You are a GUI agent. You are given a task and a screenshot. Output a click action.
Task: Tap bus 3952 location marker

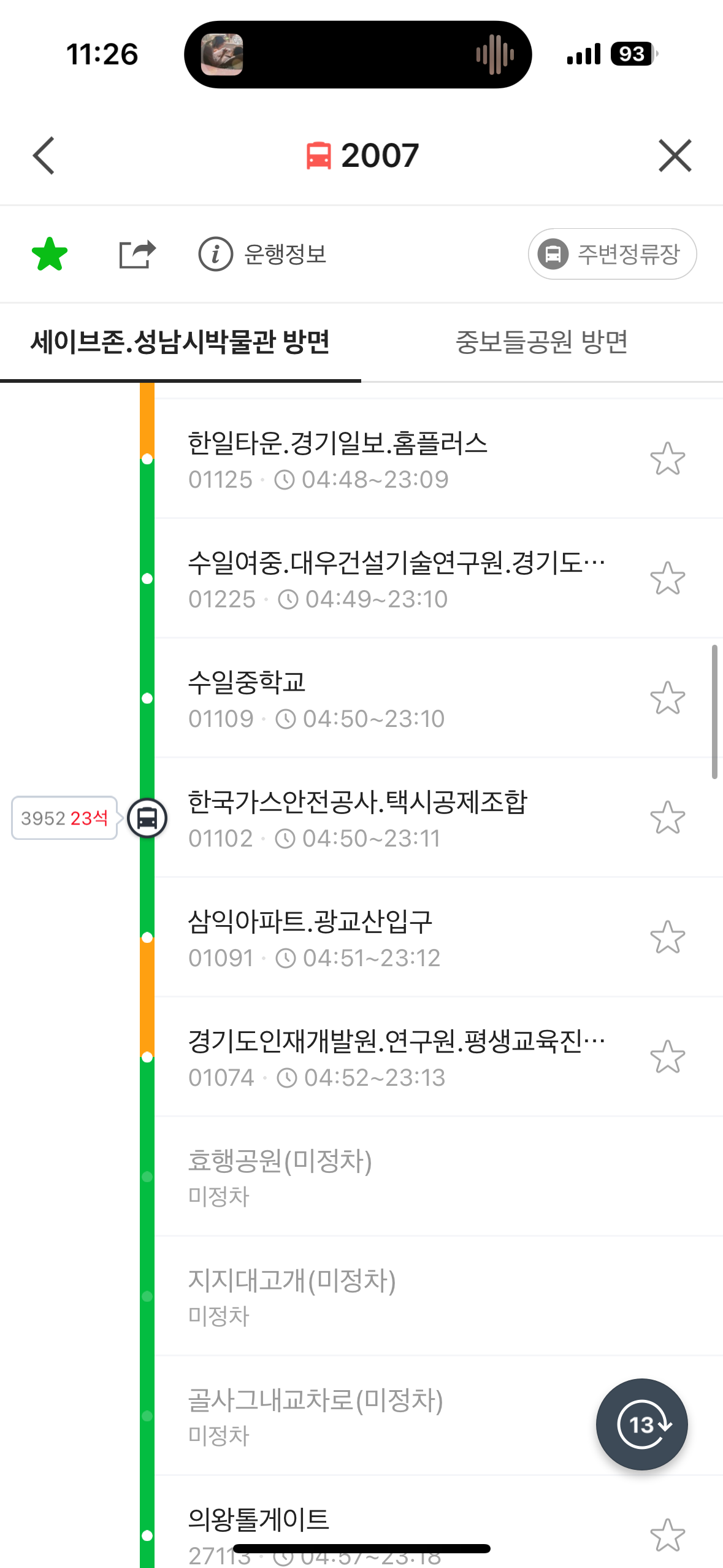tap(147, 818)
